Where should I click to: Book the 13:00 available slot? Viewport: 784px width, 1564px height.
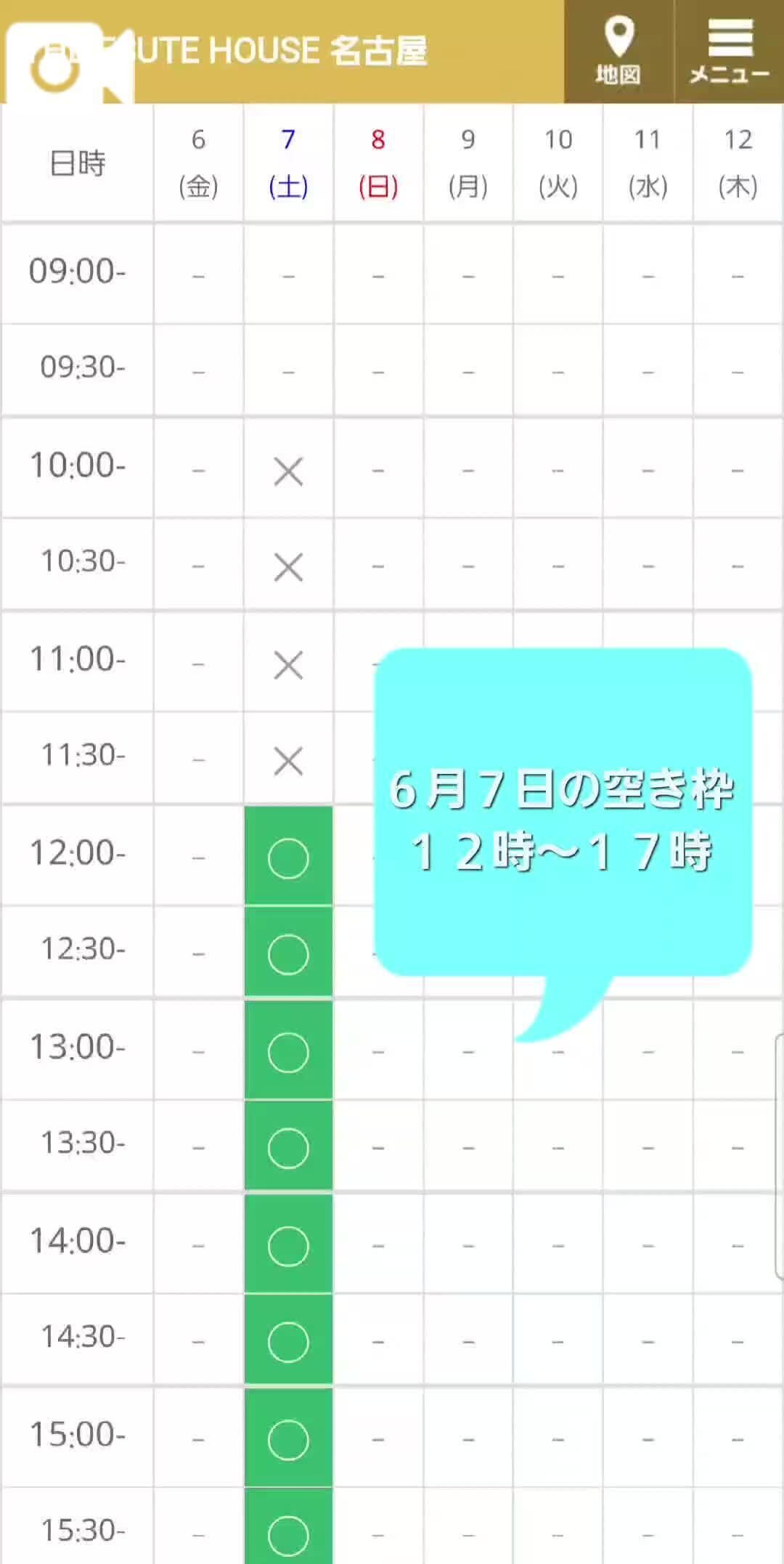coord(288,1050)
